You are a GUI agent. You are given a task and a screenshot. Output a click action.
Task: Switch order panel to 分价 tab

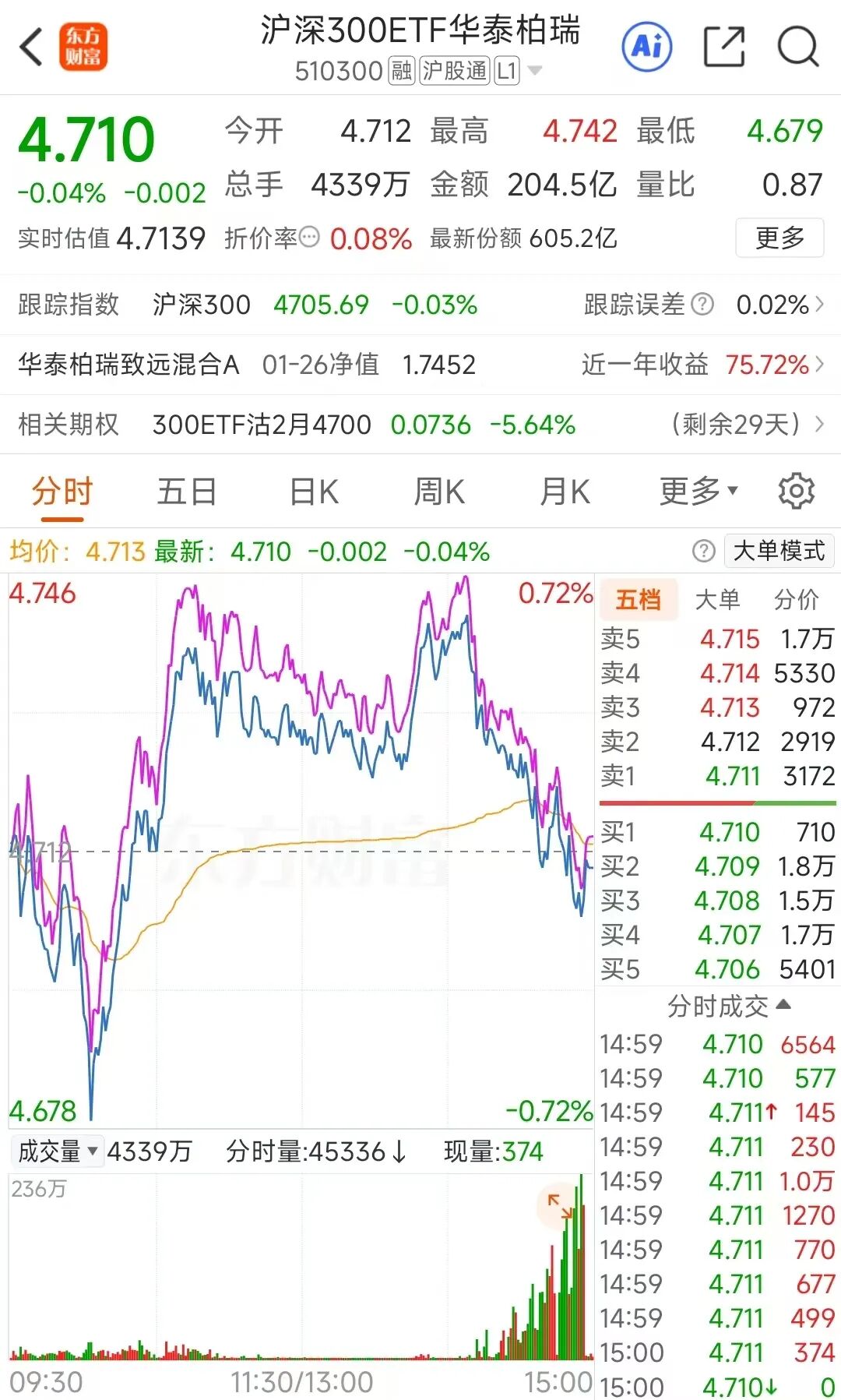[796, 599]
